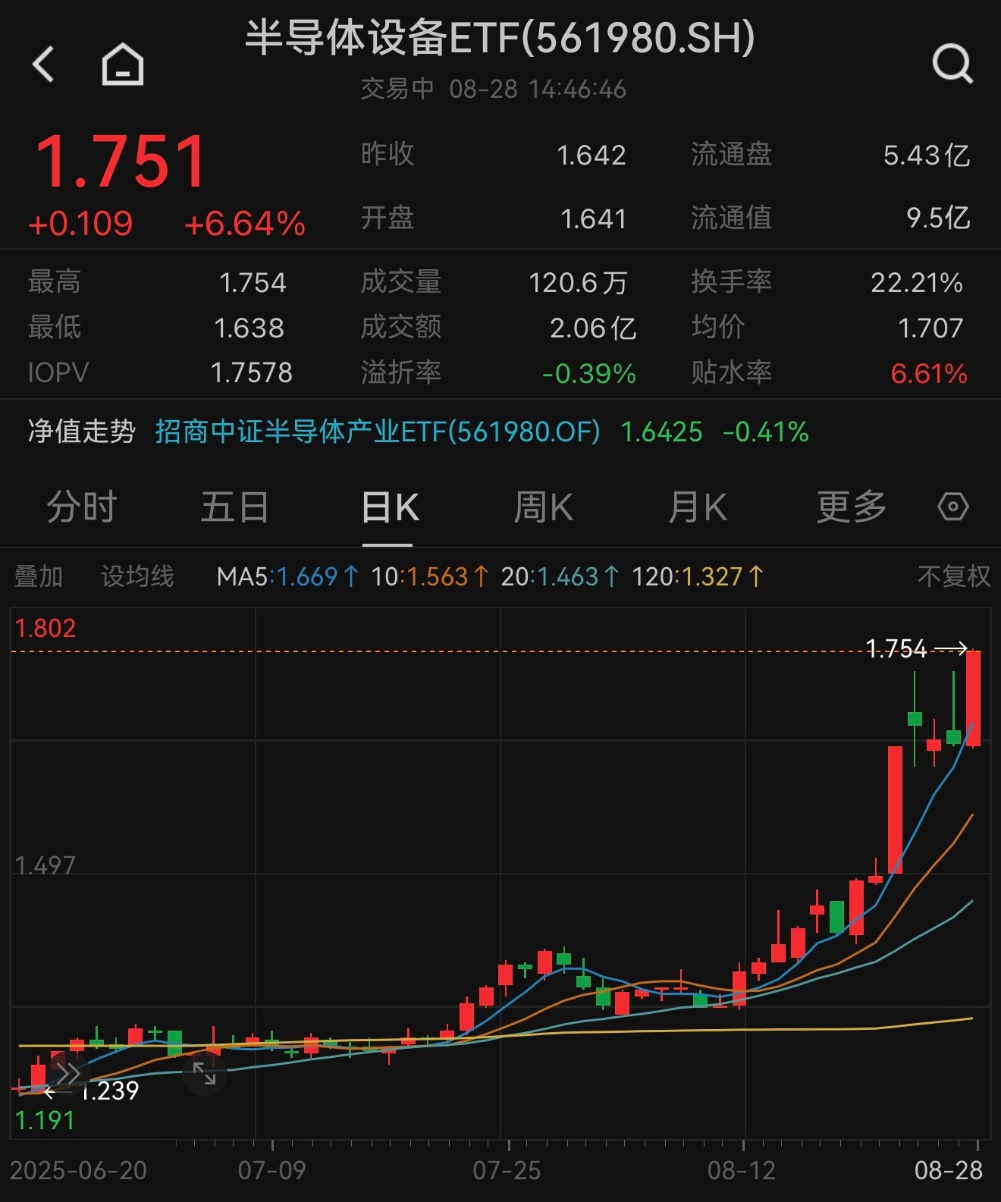Switch to the 分时 chart tab
Viewport: 1001px width, 1202px height.
click(81, 508)
